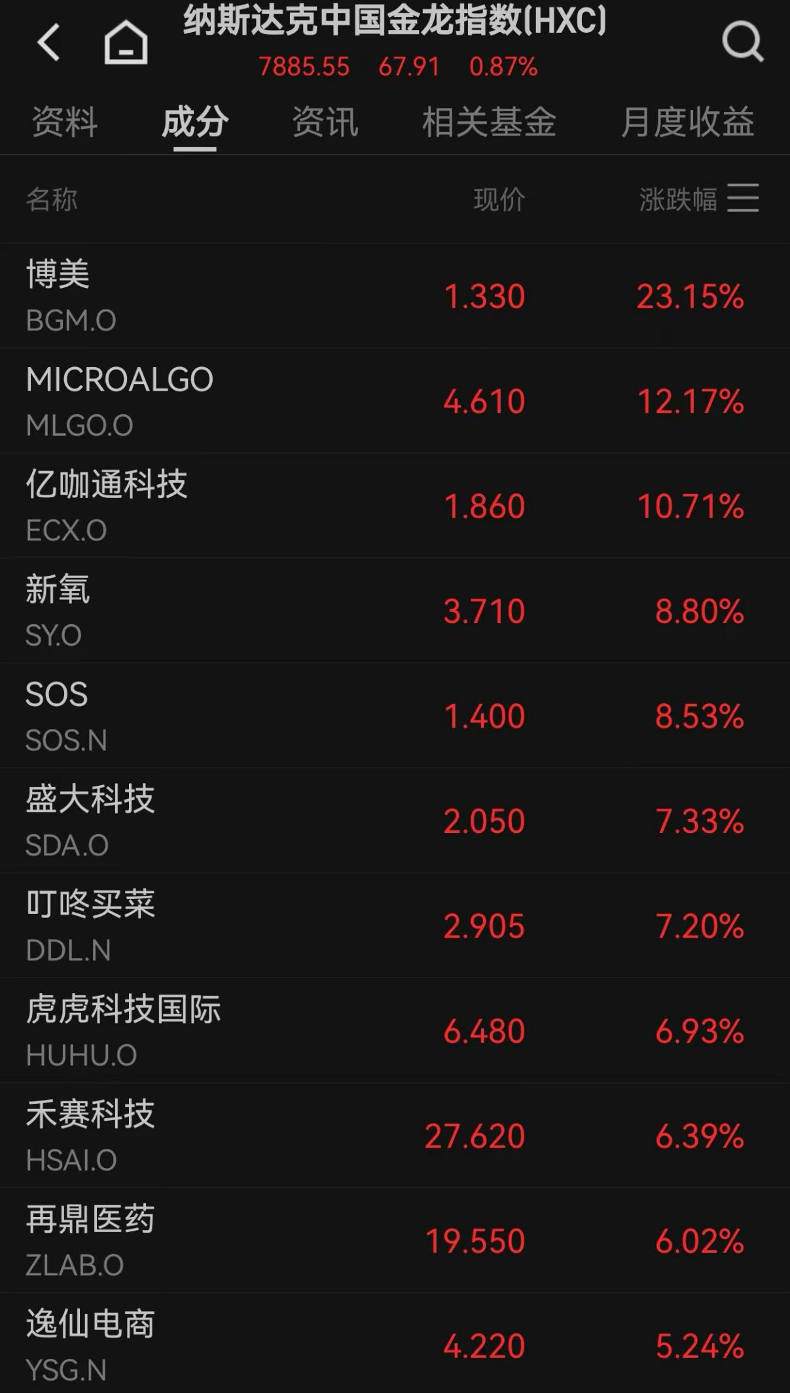
Task: Open 逸仙电商 YSG.N row
Action: [x=395, y=1345]
